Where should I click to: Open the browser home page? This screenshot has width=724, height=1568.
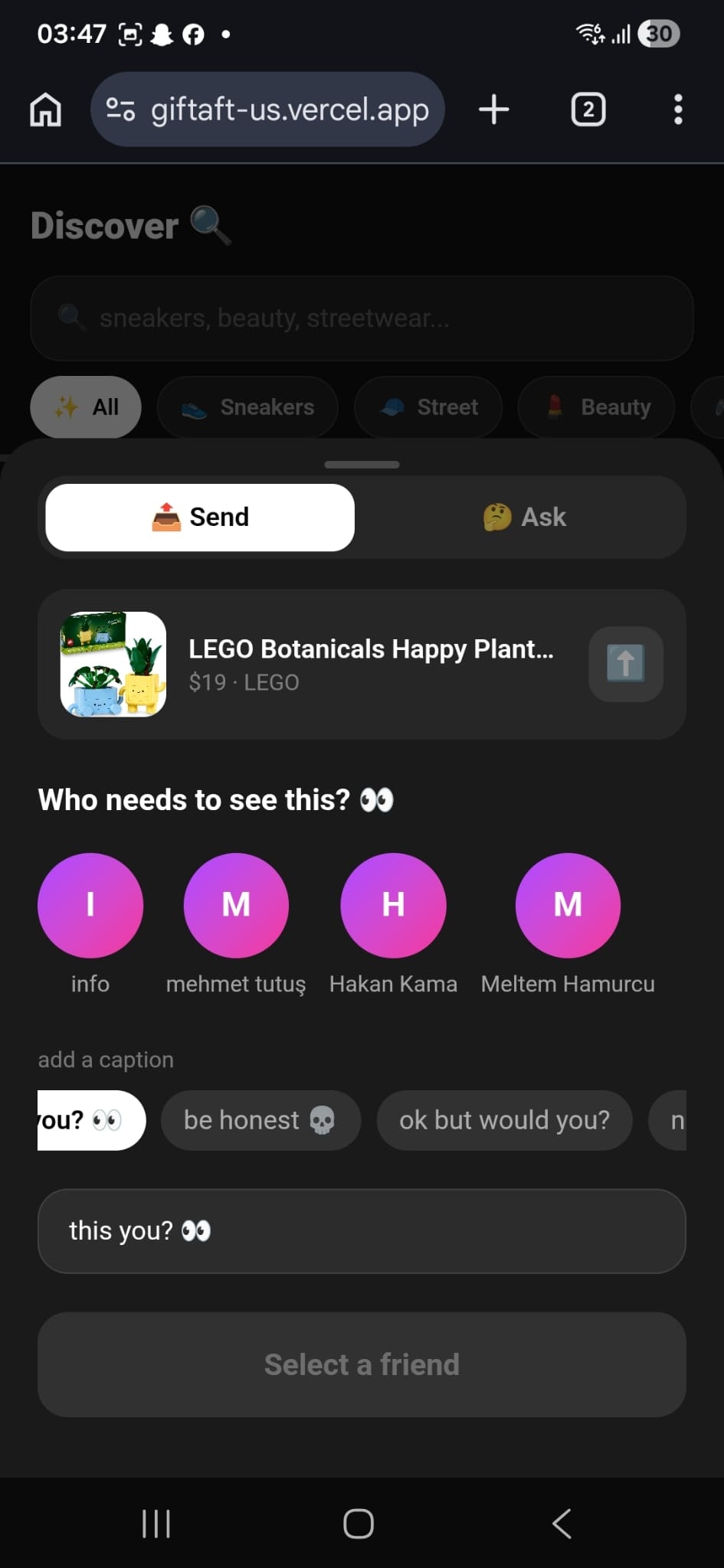click(46, 109)
